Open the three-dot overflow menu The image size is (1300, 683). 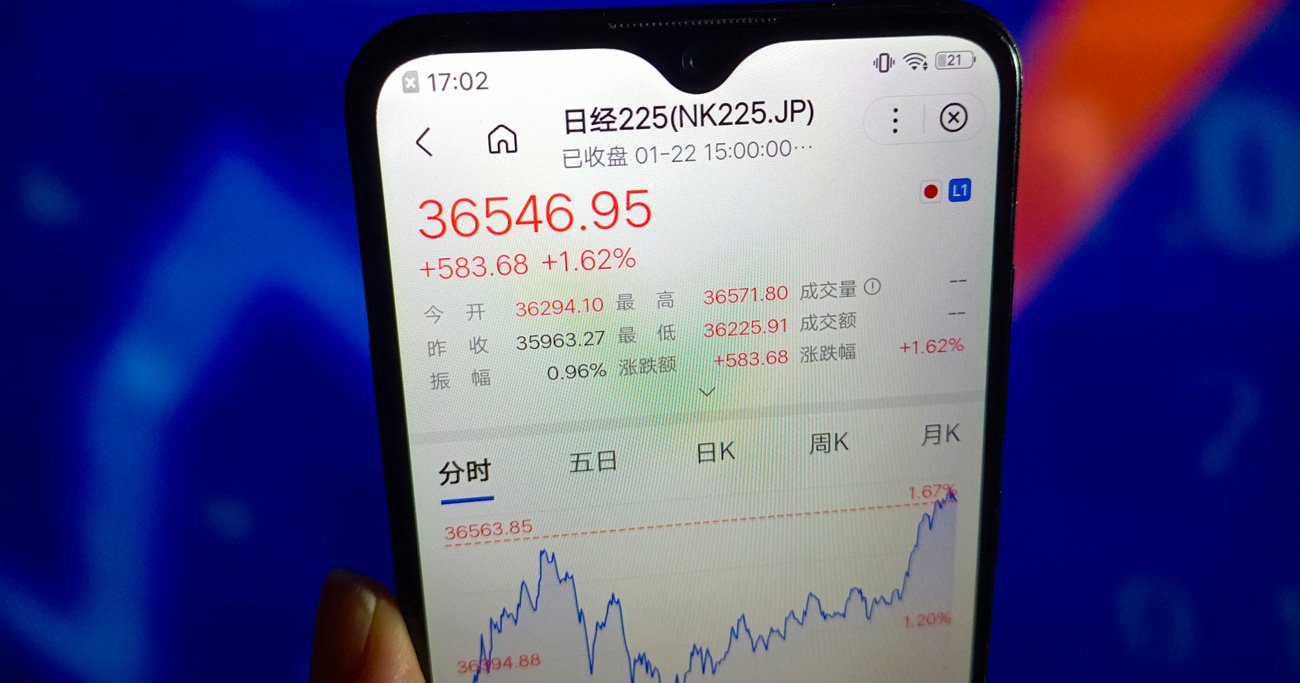pos(895,121)
